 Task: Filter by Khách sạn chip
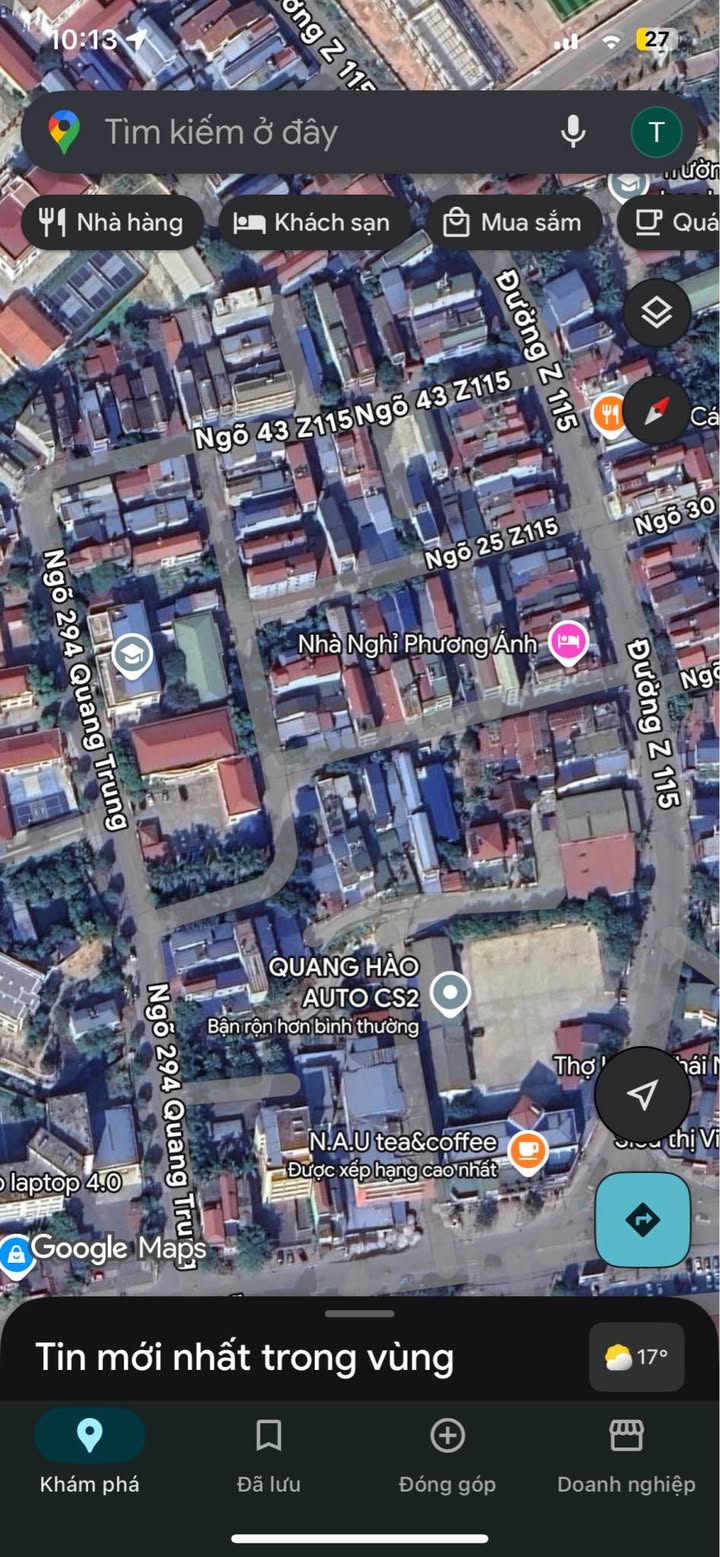click(312, 222)
